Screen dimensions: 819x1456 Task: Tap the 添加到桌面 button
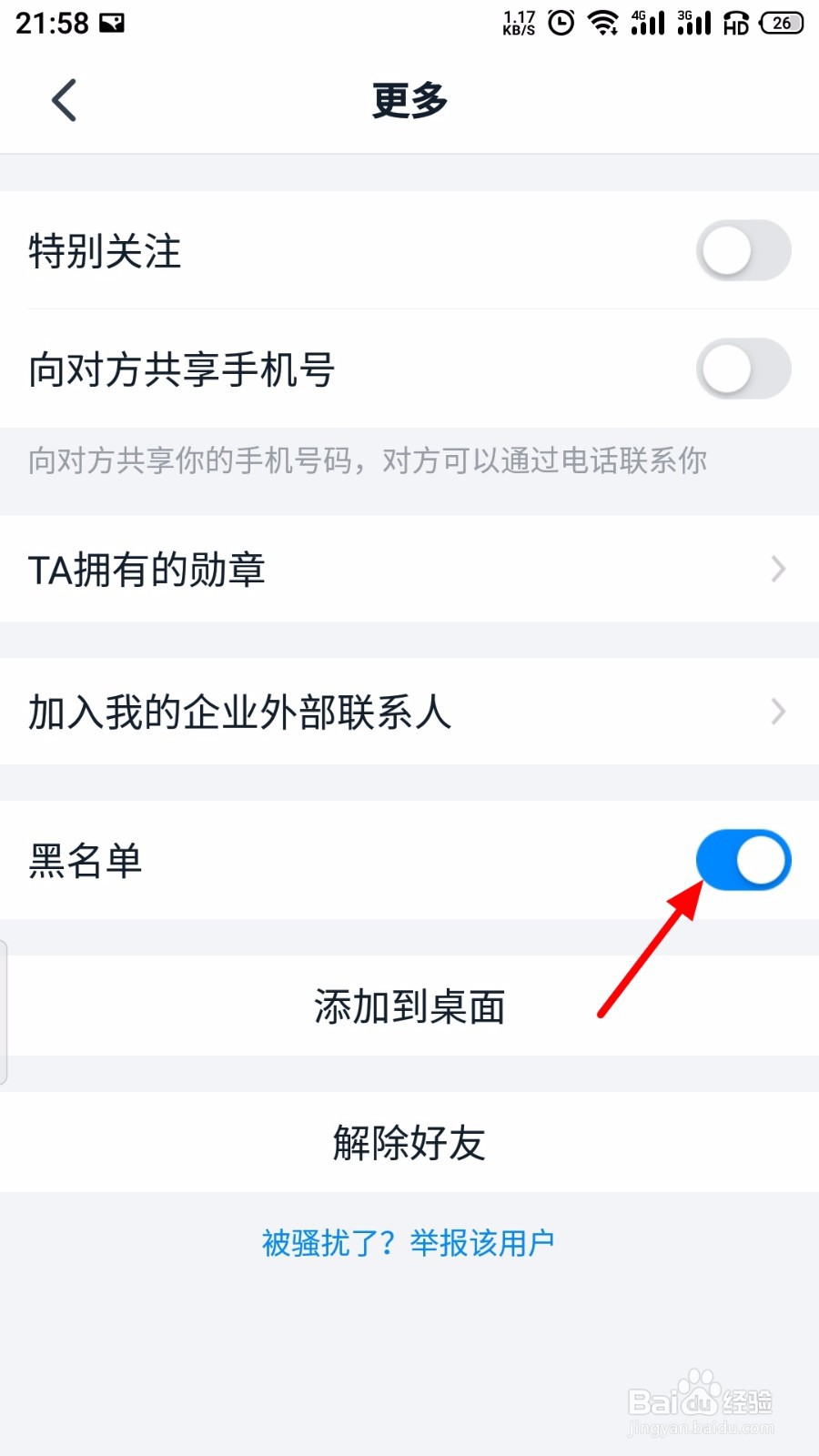(408, 1006)
